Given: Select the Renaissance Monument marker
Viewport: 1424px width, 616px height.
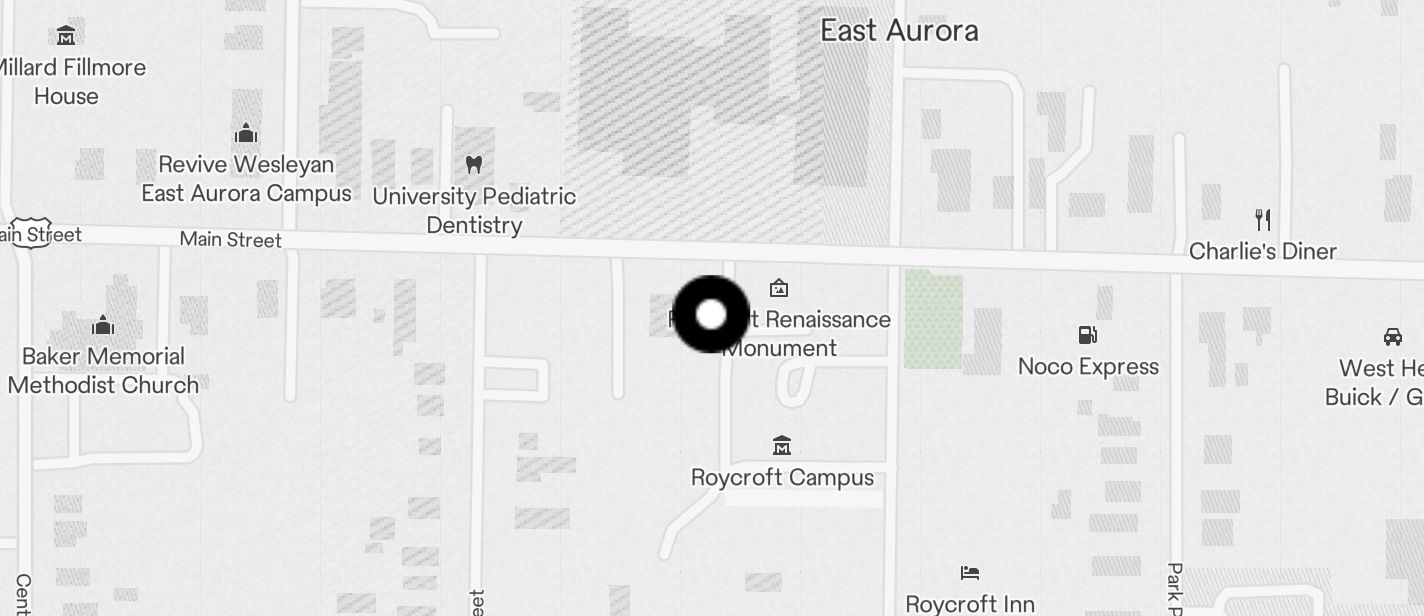Looking at the screenshot, I should pyautogui.click(x=779, y=289).
